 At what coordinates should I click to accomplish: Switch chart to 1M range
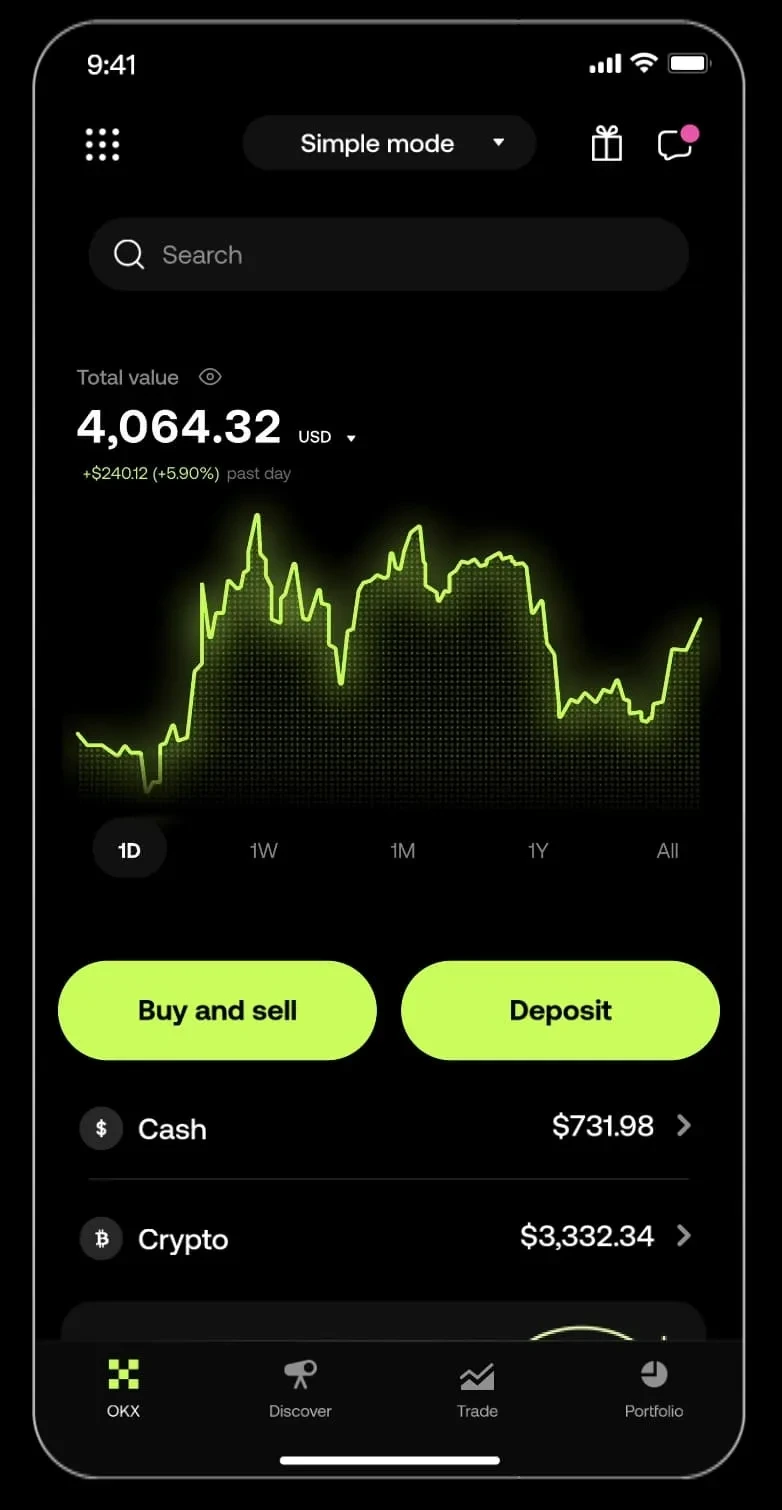(x=402, y=850)
